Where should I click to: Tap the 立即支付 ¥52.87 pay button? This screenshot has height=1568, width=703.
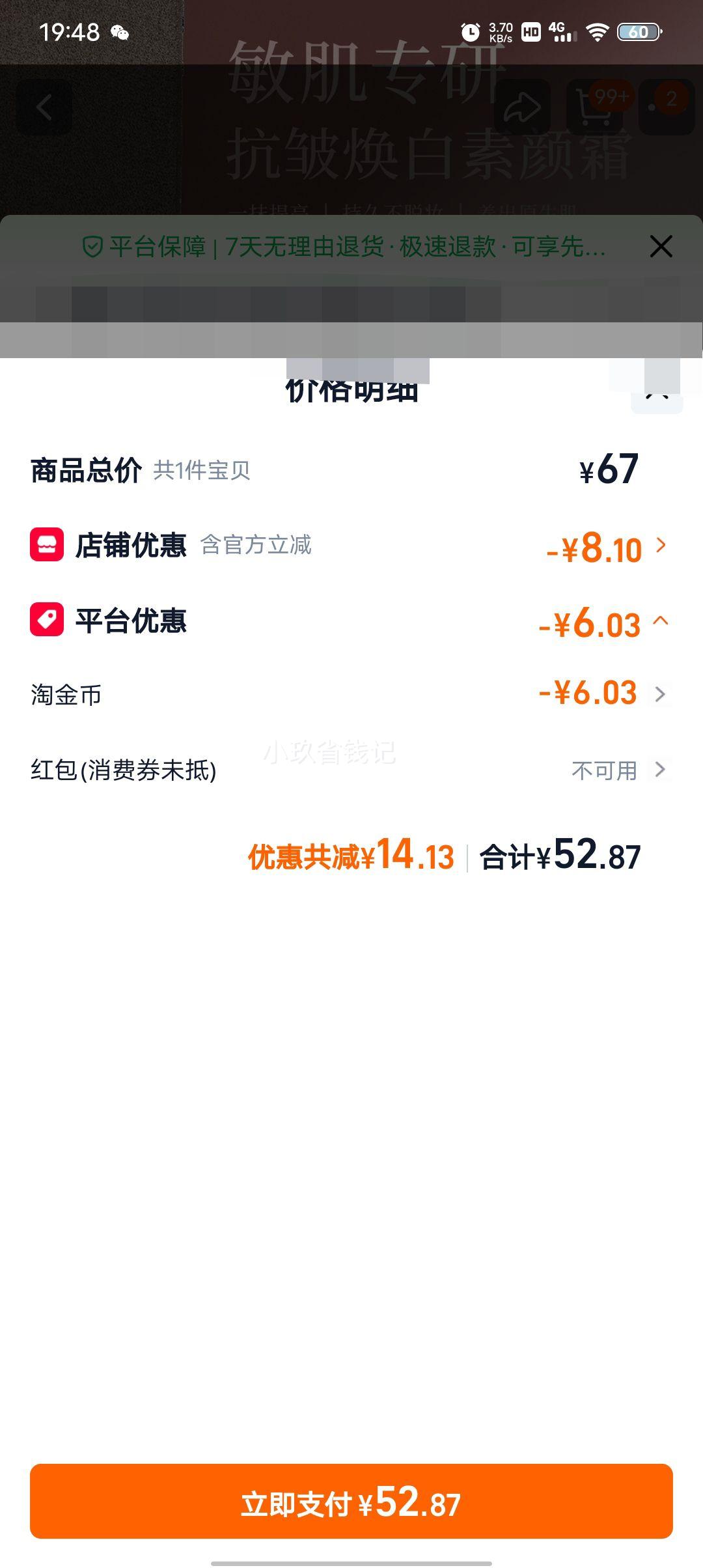[x=351, y=1503]
